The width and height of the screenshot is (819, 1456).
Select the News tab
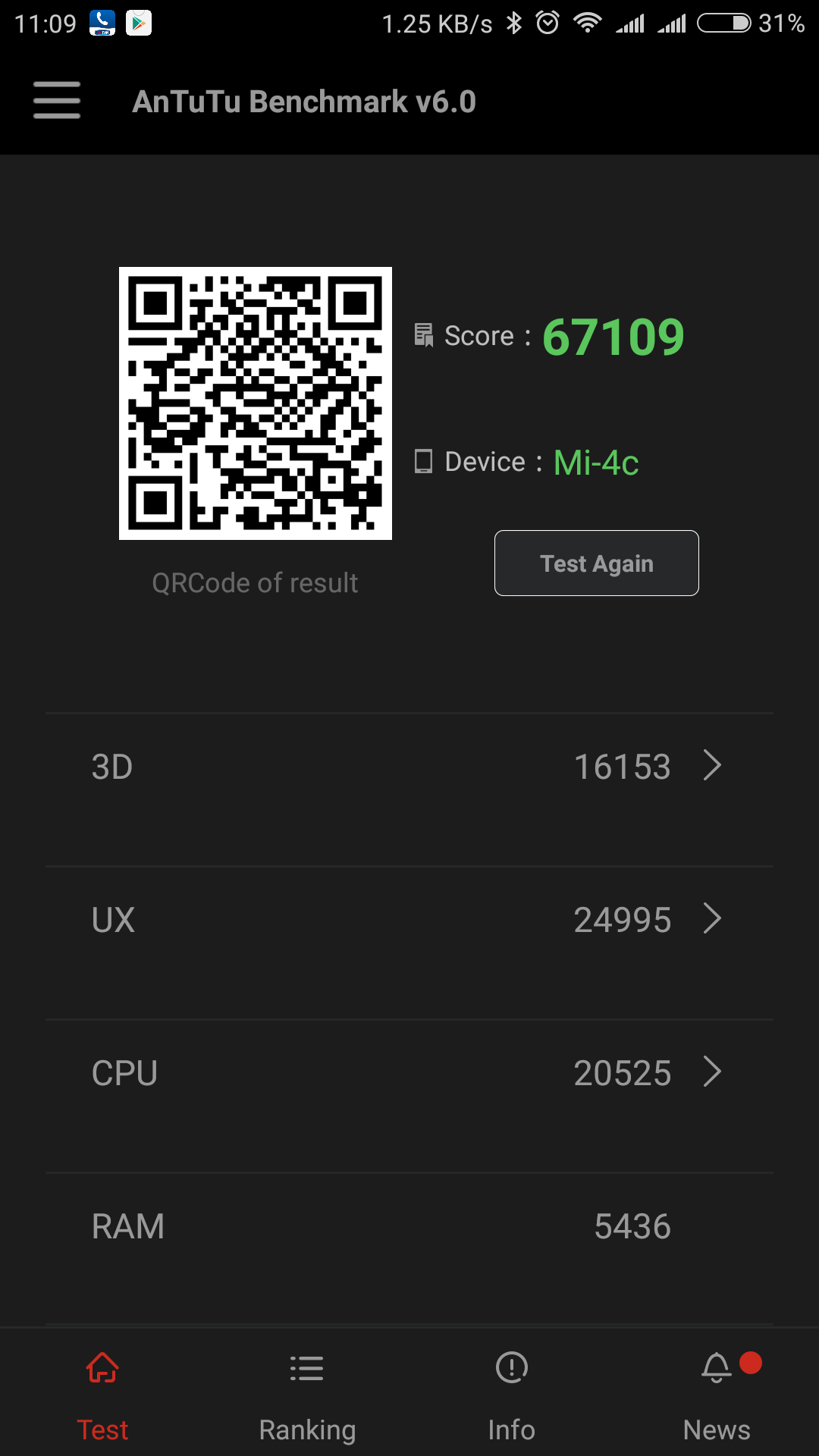coord(717,1395)
